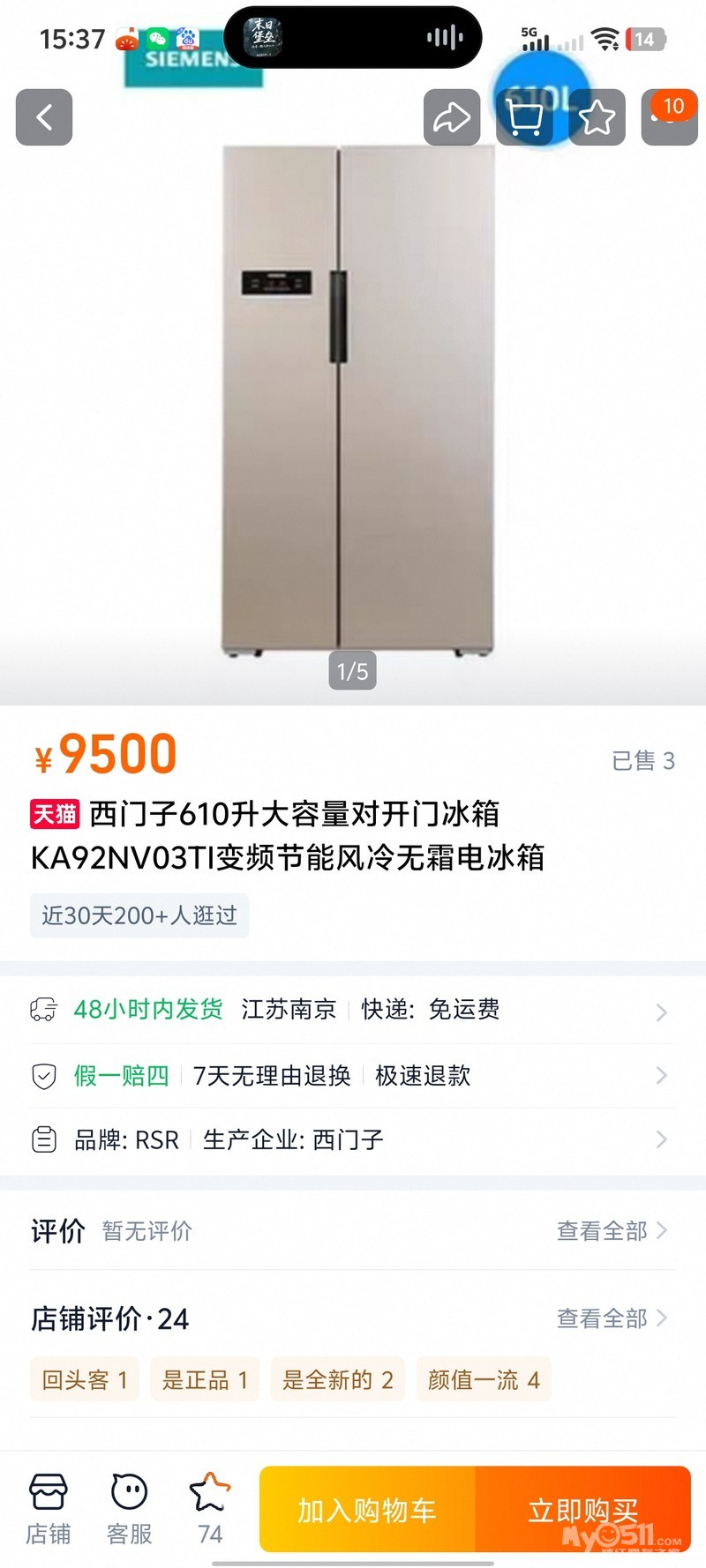Add the fridge via 加入购物车
Screen dimensions: 706x1568
point(367,1510)
